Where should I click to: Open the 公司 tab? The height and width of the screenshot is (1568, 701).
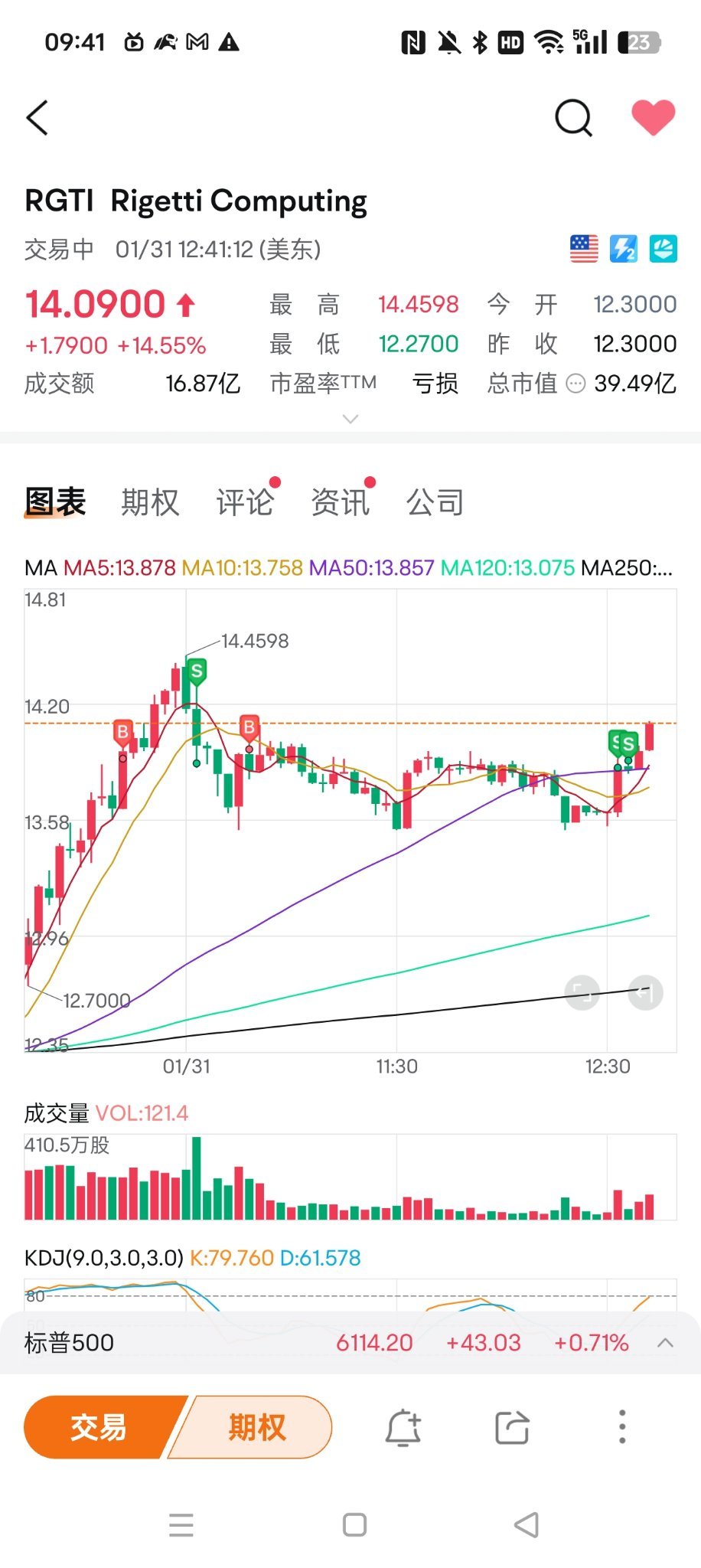tap(435, 502)
